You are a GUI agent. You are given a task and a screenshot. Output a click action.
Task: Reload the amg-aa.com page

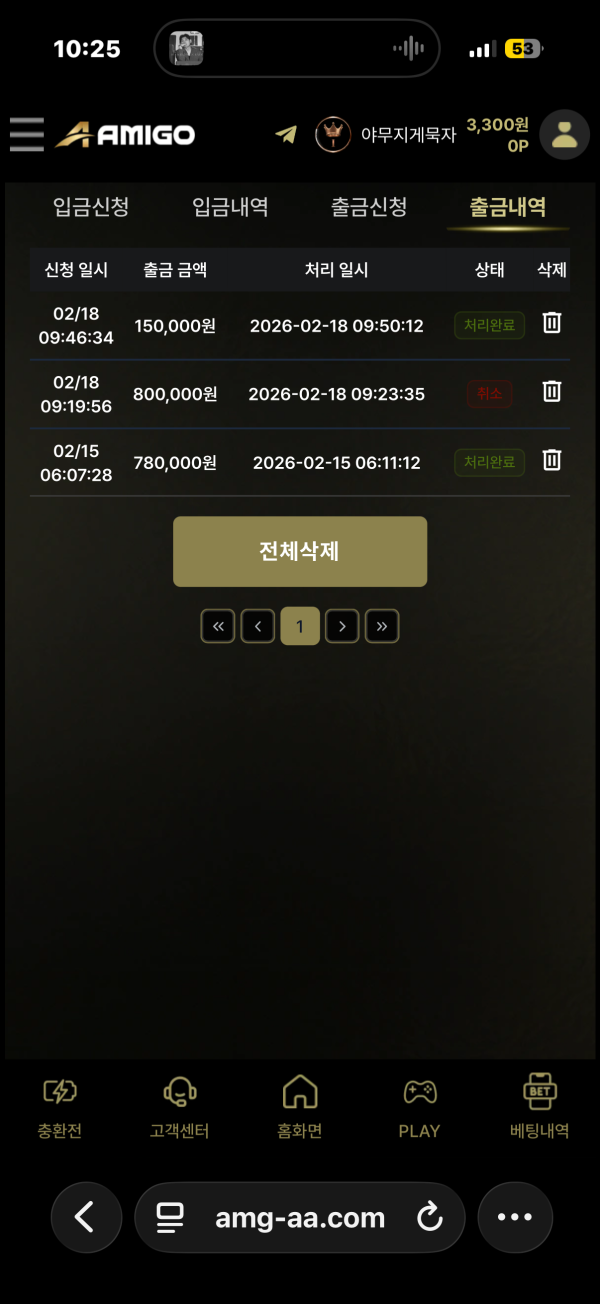429,1217
